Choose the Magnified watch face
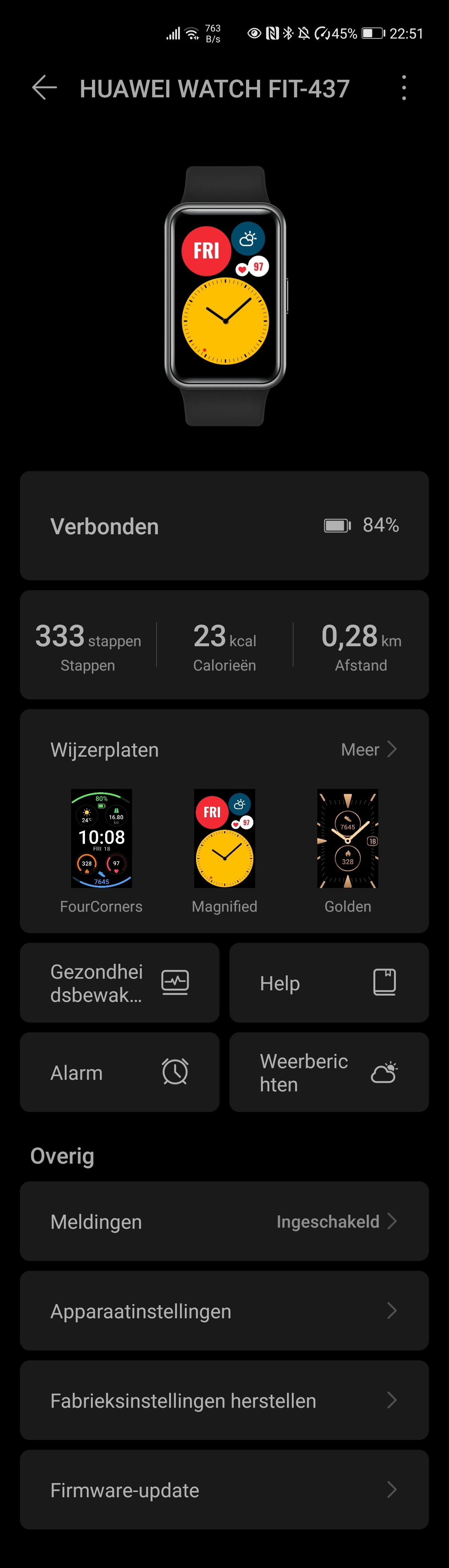 [x=224, y=839]
